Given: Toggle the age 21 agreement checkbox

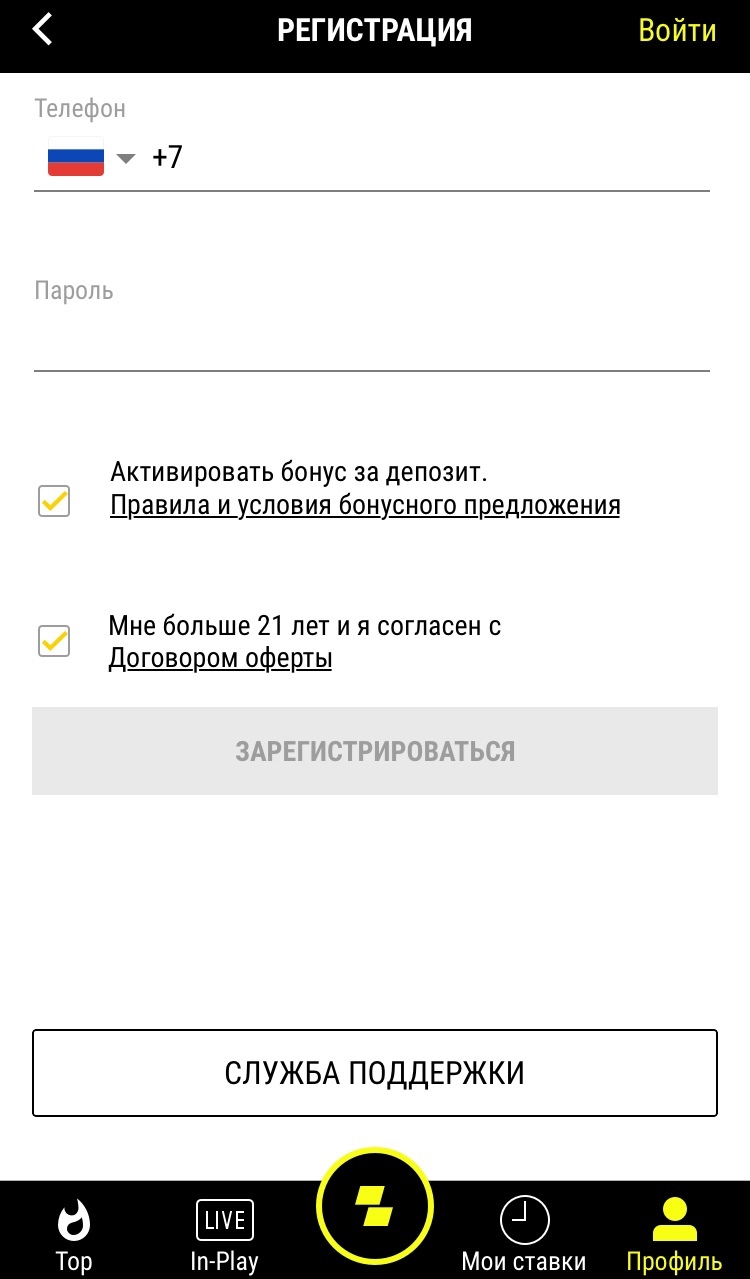Looking at the screenshot, I should [x=54, y=640].
